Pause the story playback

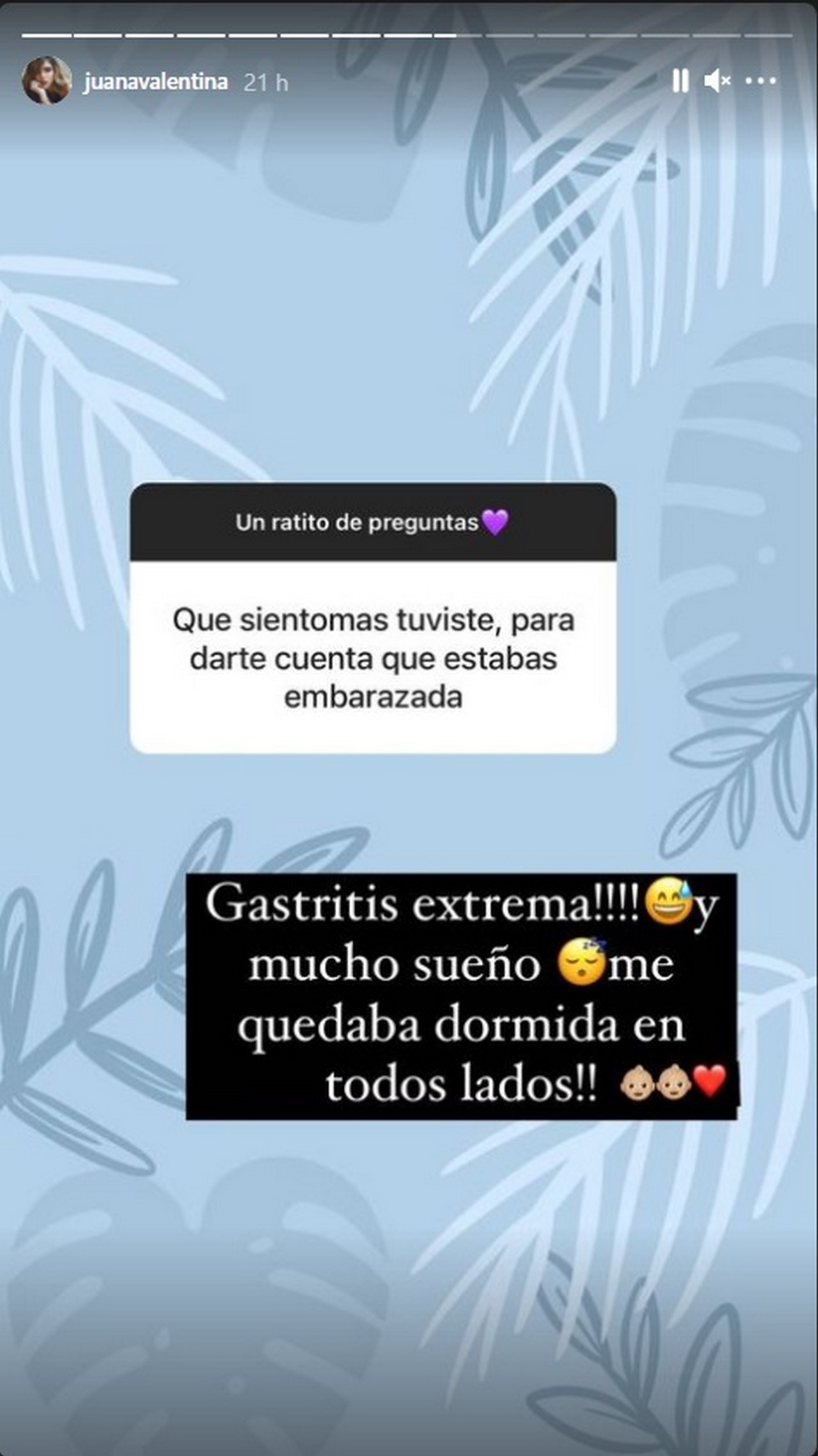(x=680, y=81)
